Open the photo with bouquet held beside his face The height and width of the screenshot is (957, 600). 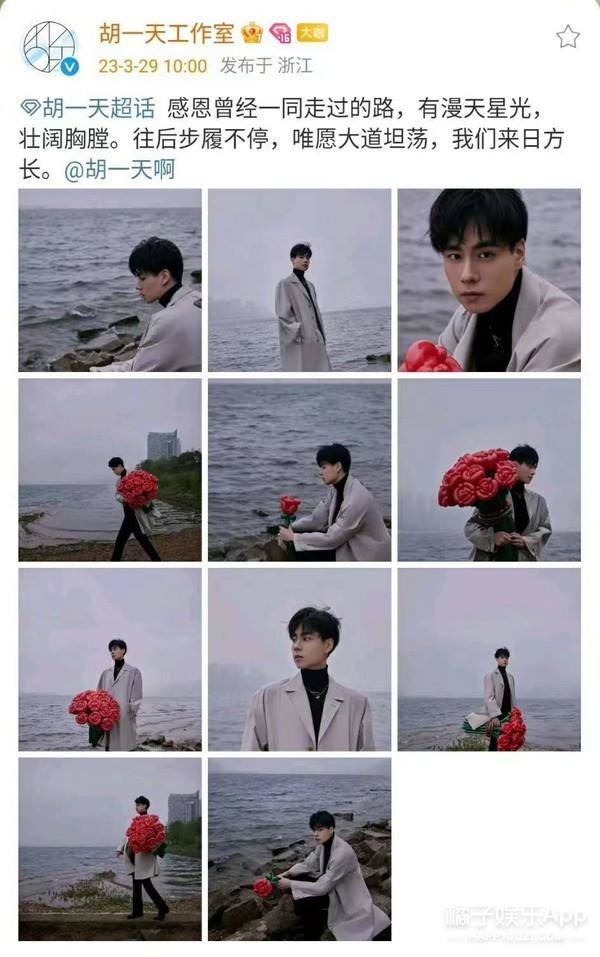pyautogui.click(x=489, y=469)
